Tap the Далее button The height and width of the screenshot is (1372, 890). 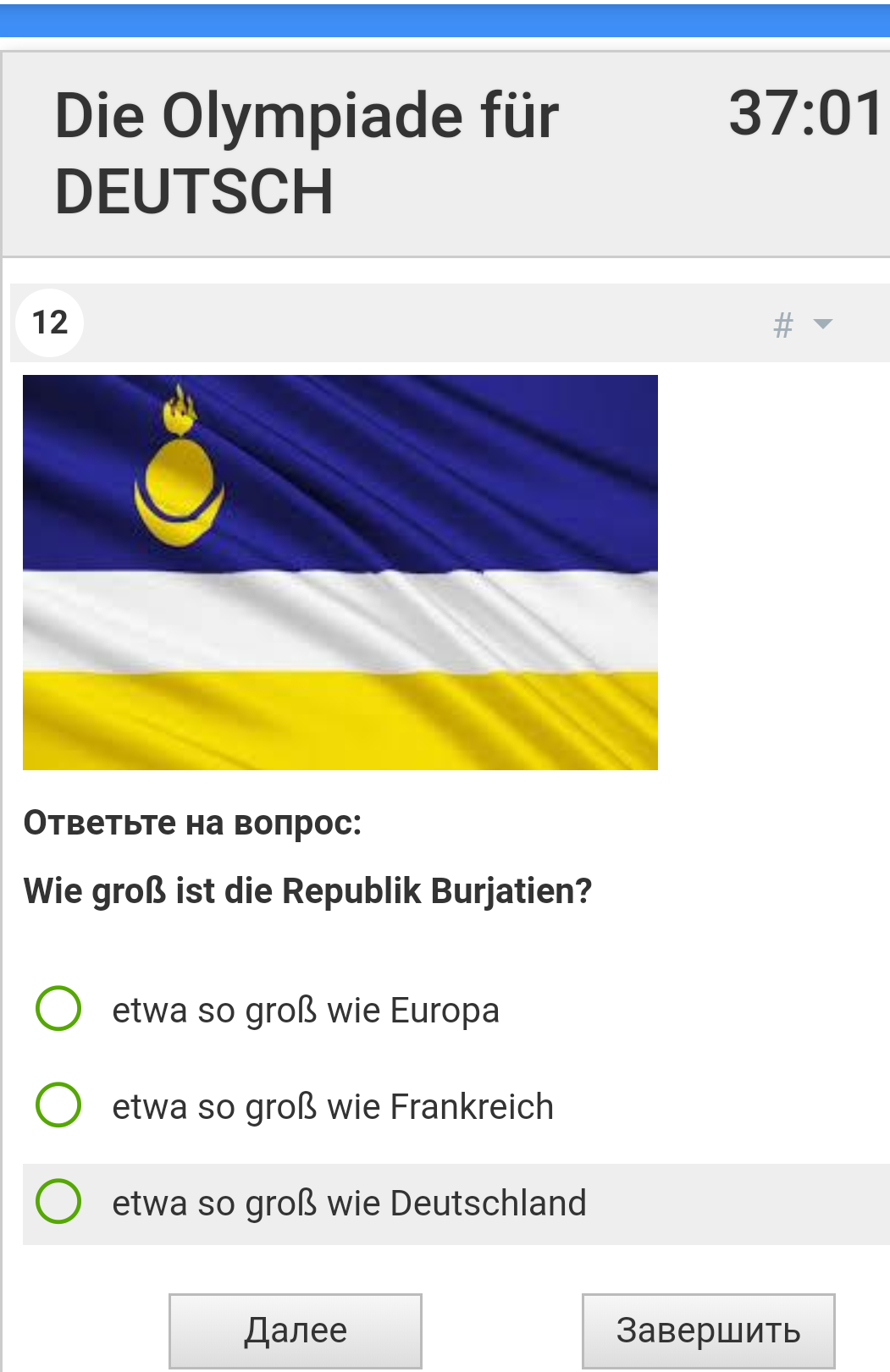point(296,1330)
